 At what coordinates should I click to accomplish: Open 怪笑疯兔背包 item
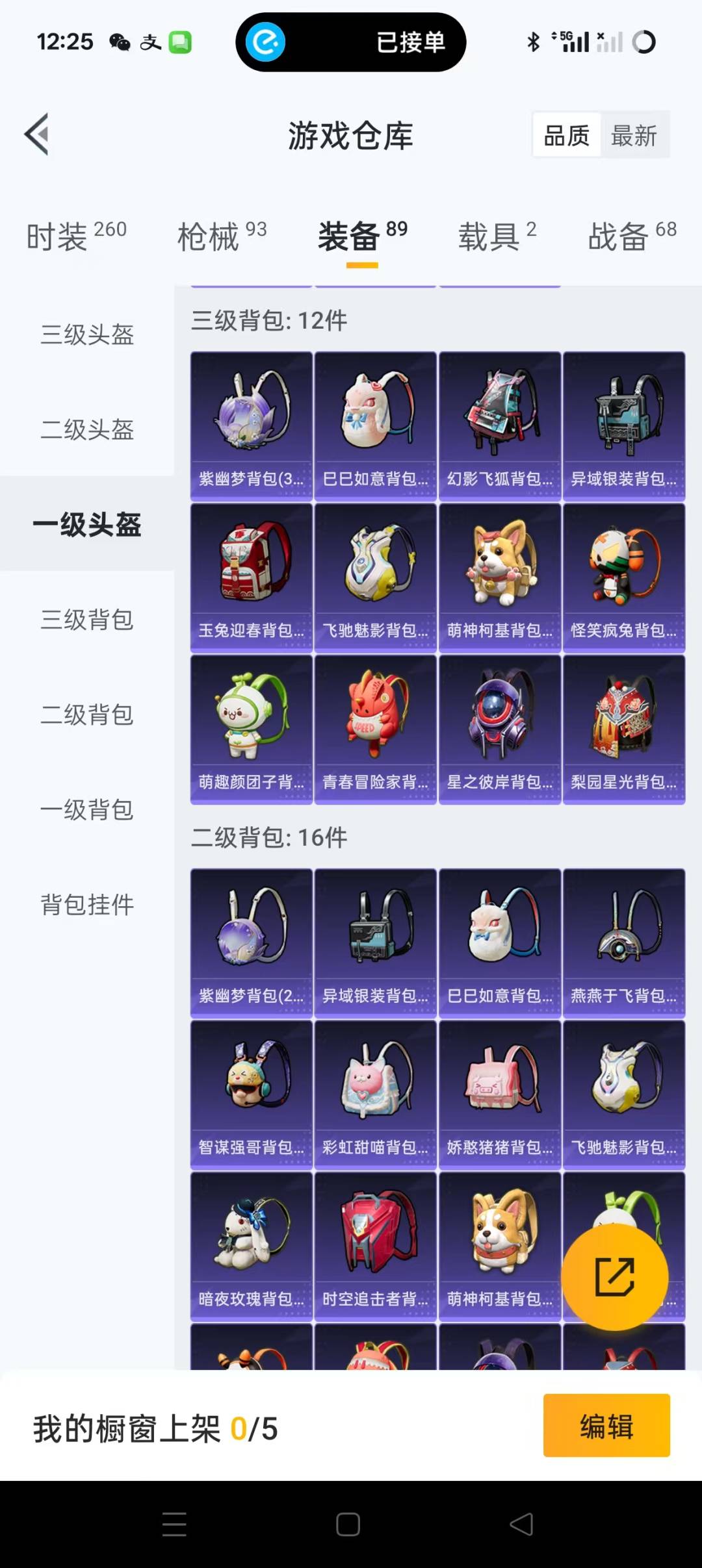pos(623,577)
